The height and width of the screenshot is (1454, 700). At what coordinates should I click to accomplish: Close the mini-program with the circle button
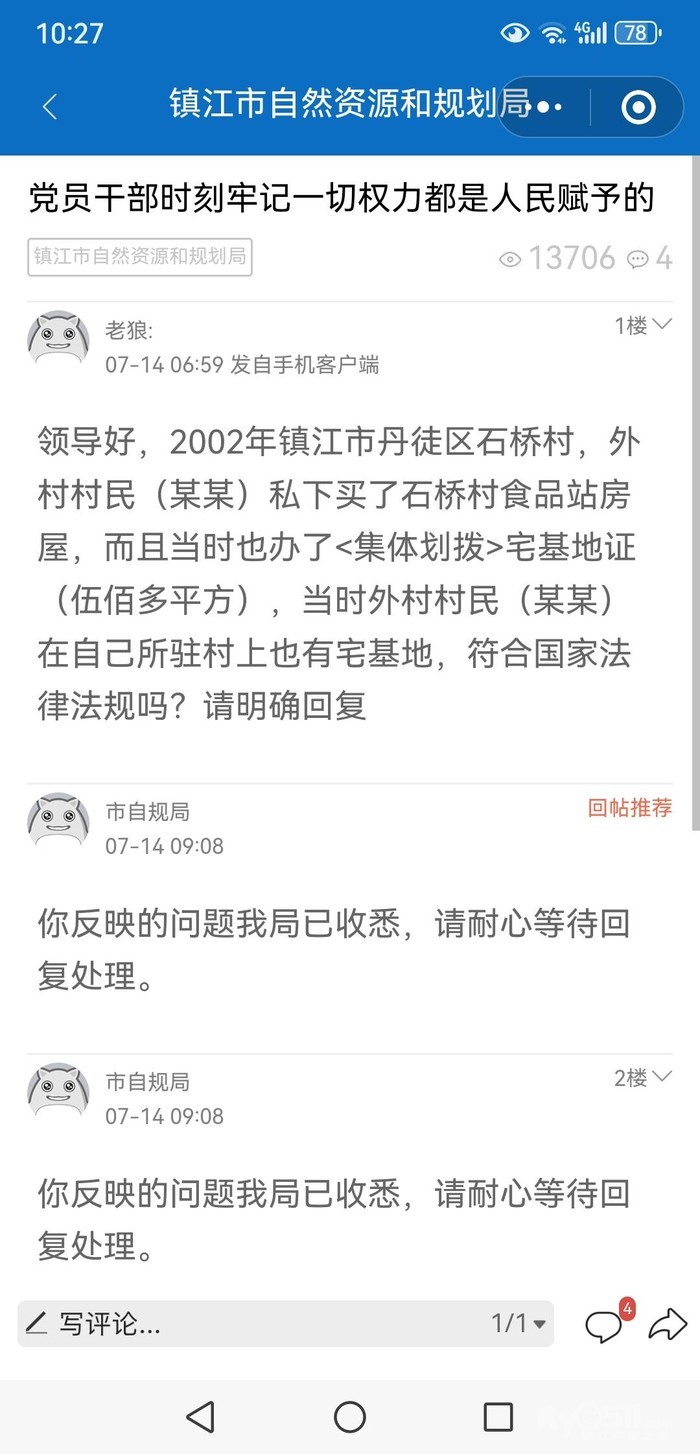(638, 107)
